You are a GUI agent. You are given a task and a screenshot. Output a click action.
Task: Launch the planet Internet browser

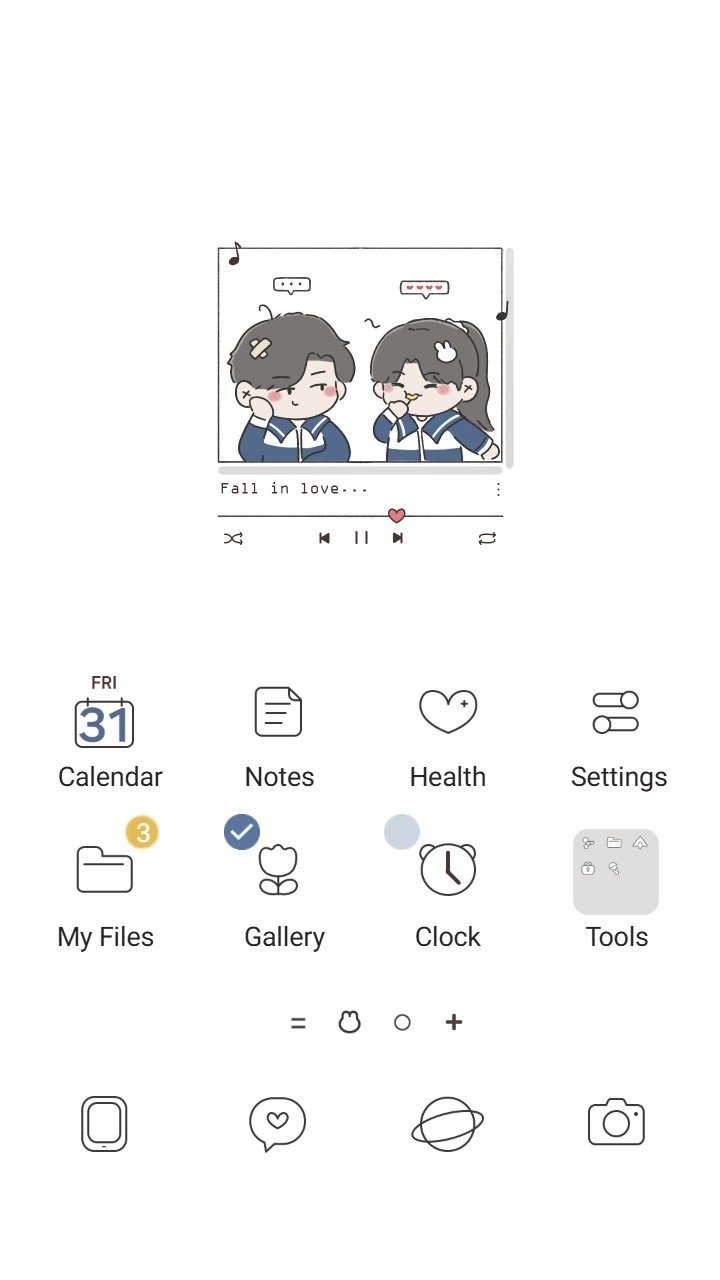click(x=447, y=1124)
